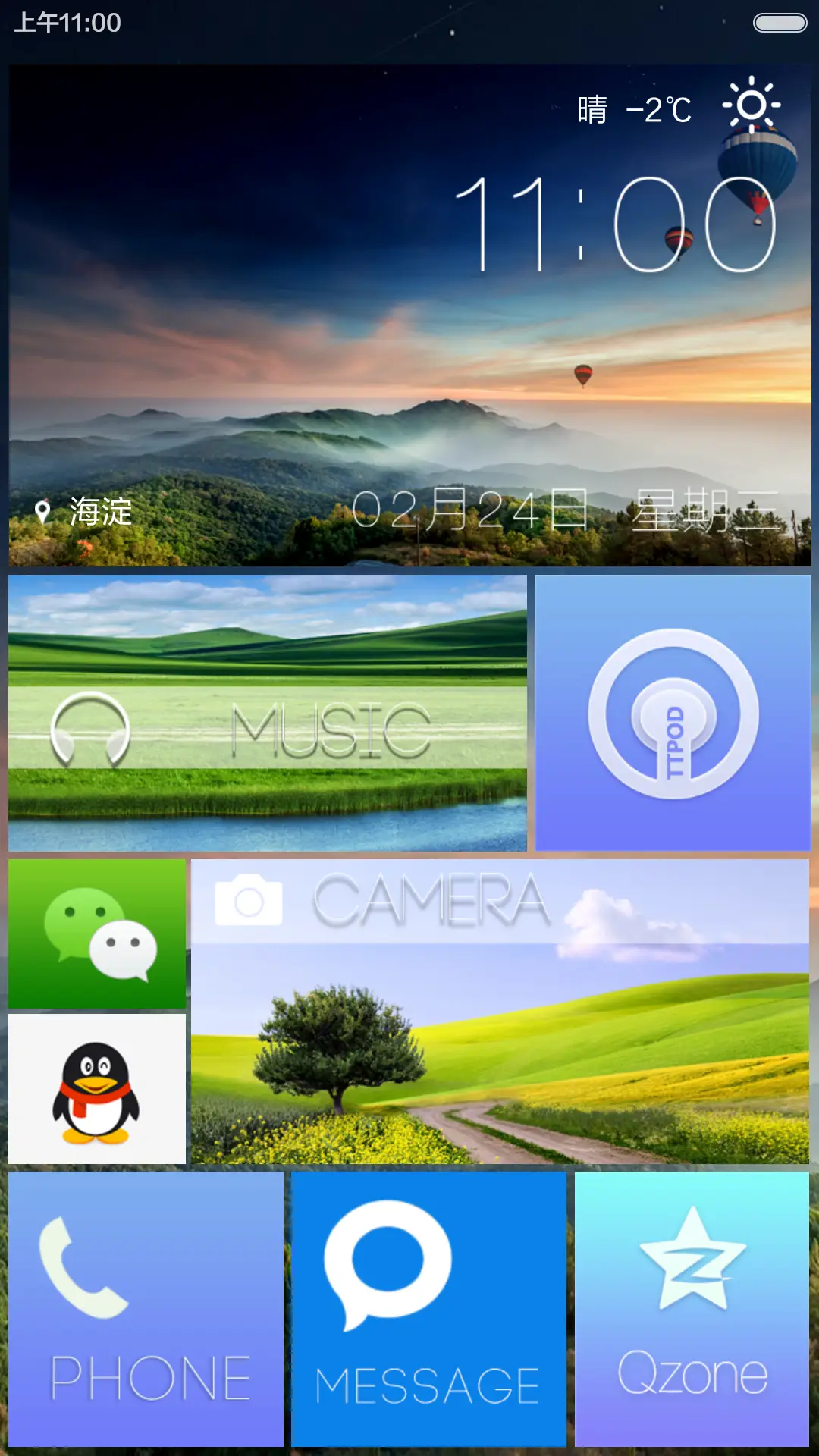Open the weather and clock widget
Image resolution: width=819 pixels, height=1456 pixels.
coord(409,315)
